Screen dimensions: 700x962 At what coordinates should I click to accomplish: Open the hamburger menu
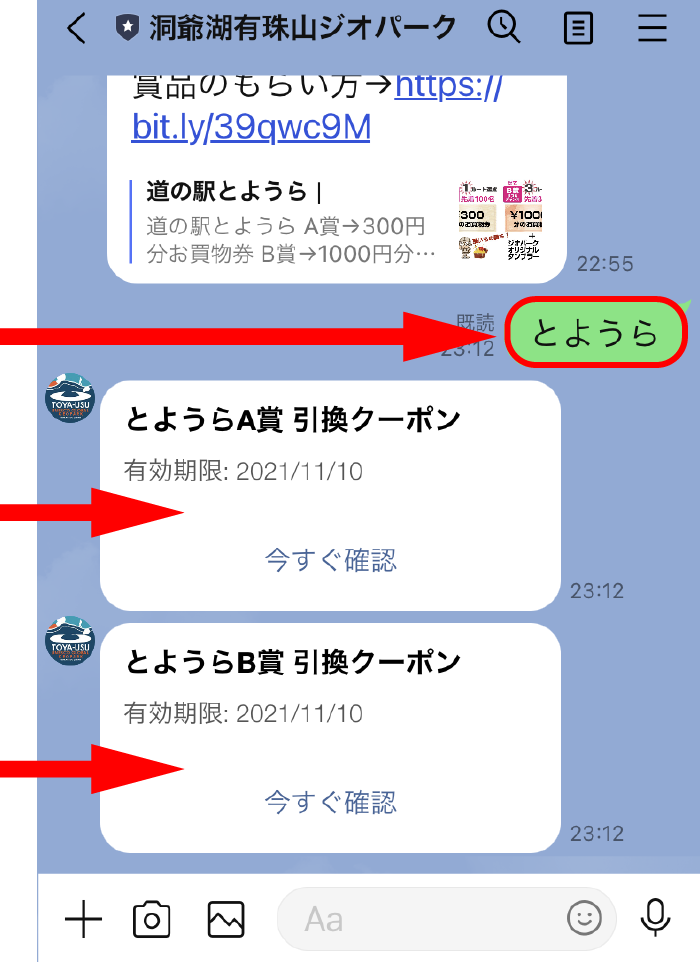coord(652,28)
